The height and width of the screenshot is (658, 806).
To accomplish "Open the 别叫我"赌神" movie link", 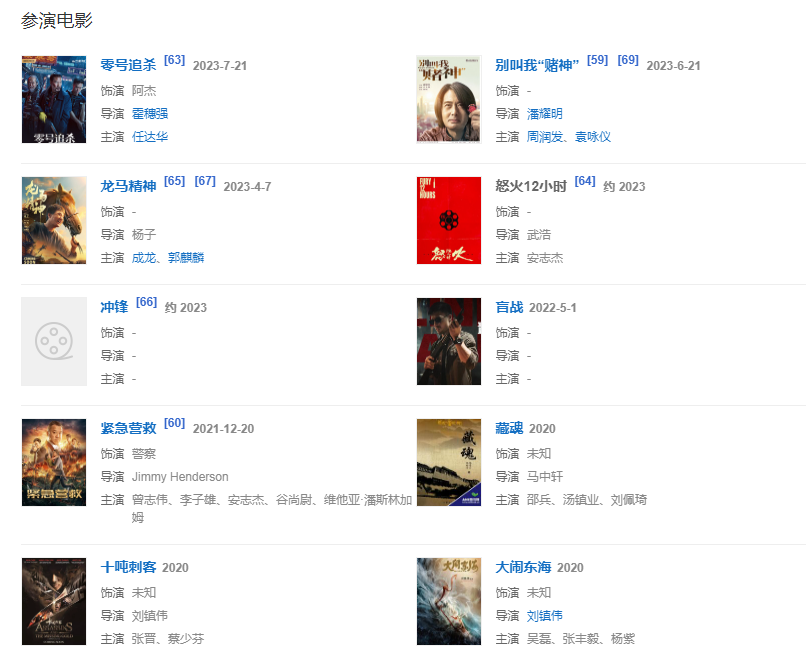I will [x=537, y=65].
